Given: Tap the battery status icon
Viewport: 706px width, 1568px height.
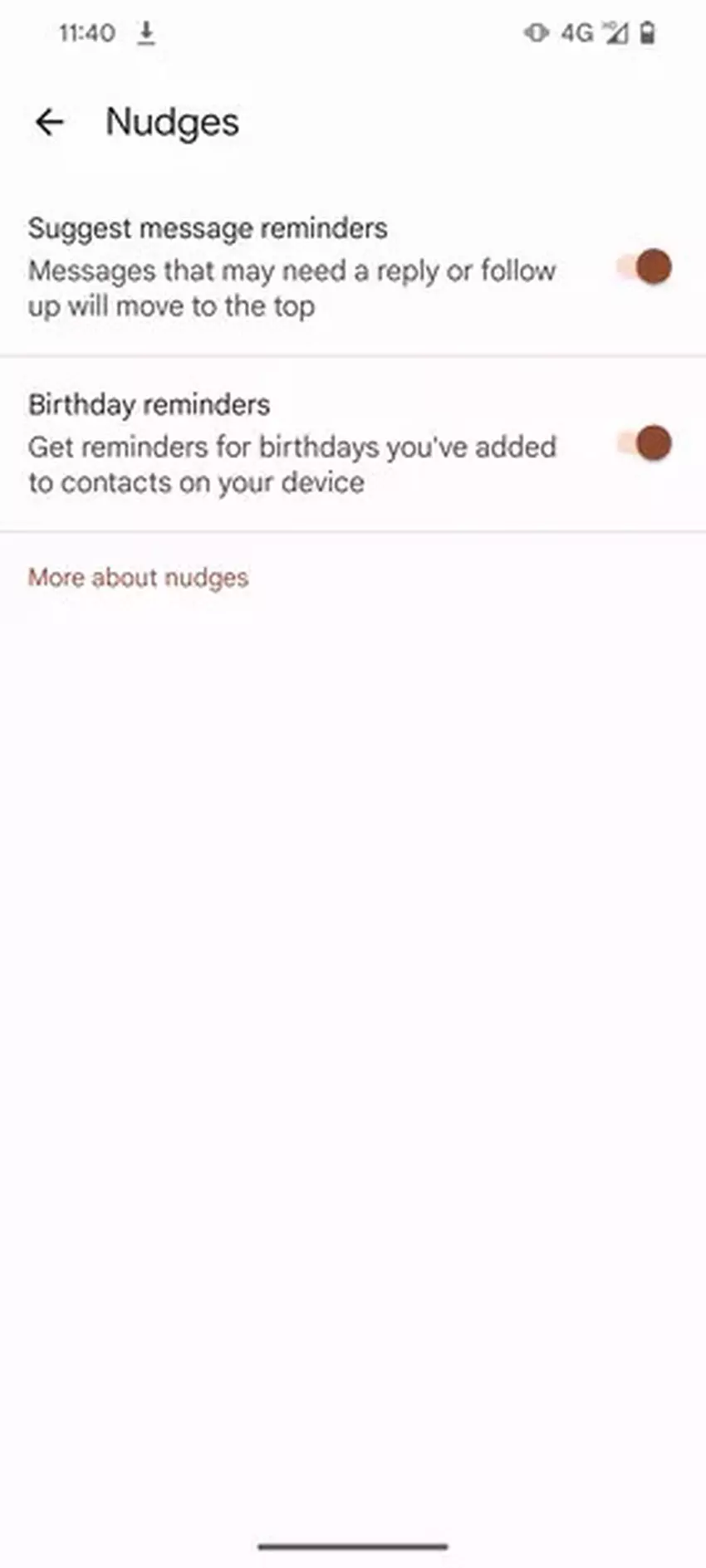Looking at the screenshot, I should pyautogui.click(x=647, y=33).
